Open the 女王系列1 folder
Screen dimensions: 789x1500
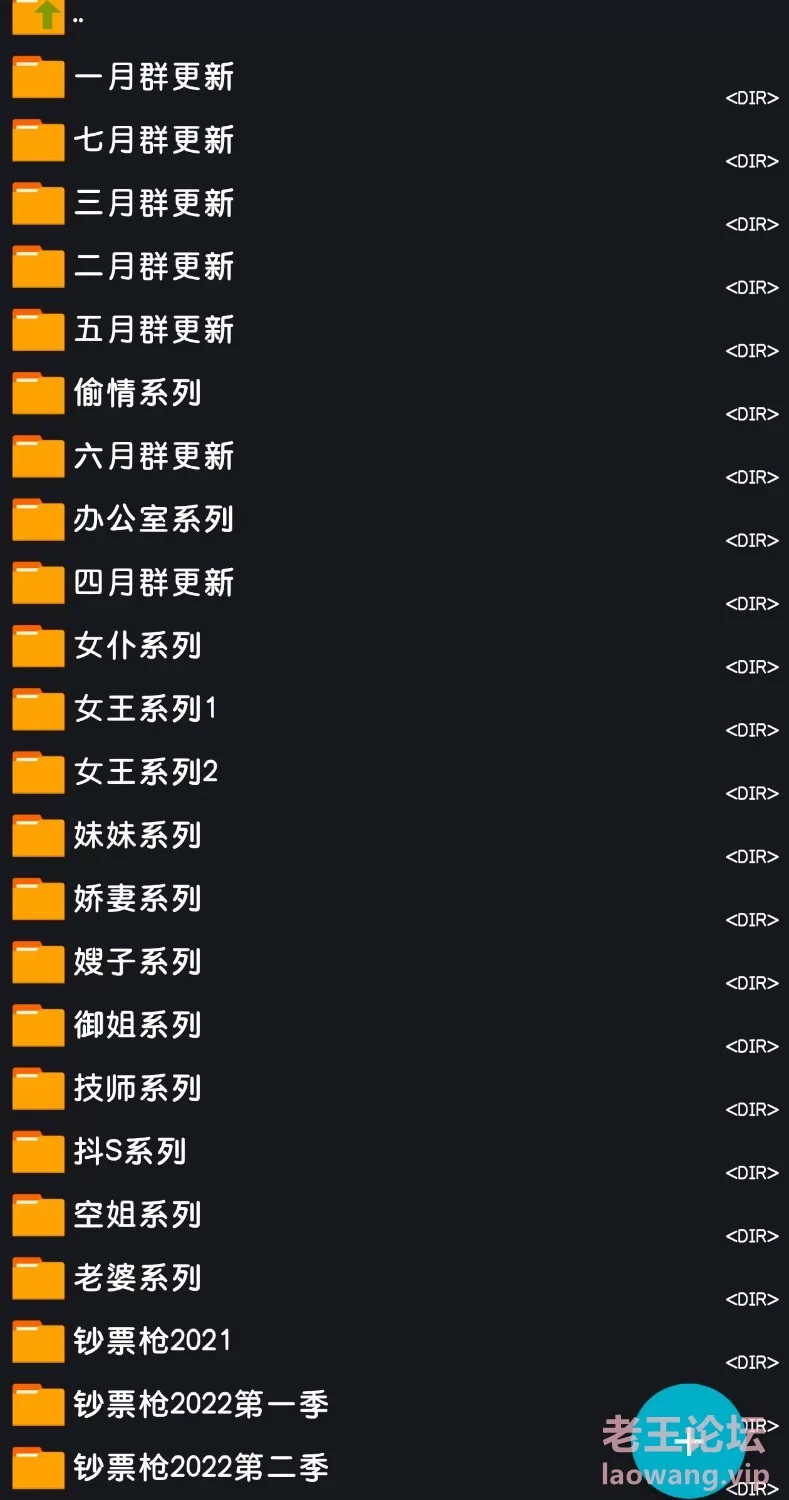(x=394, y=709)
